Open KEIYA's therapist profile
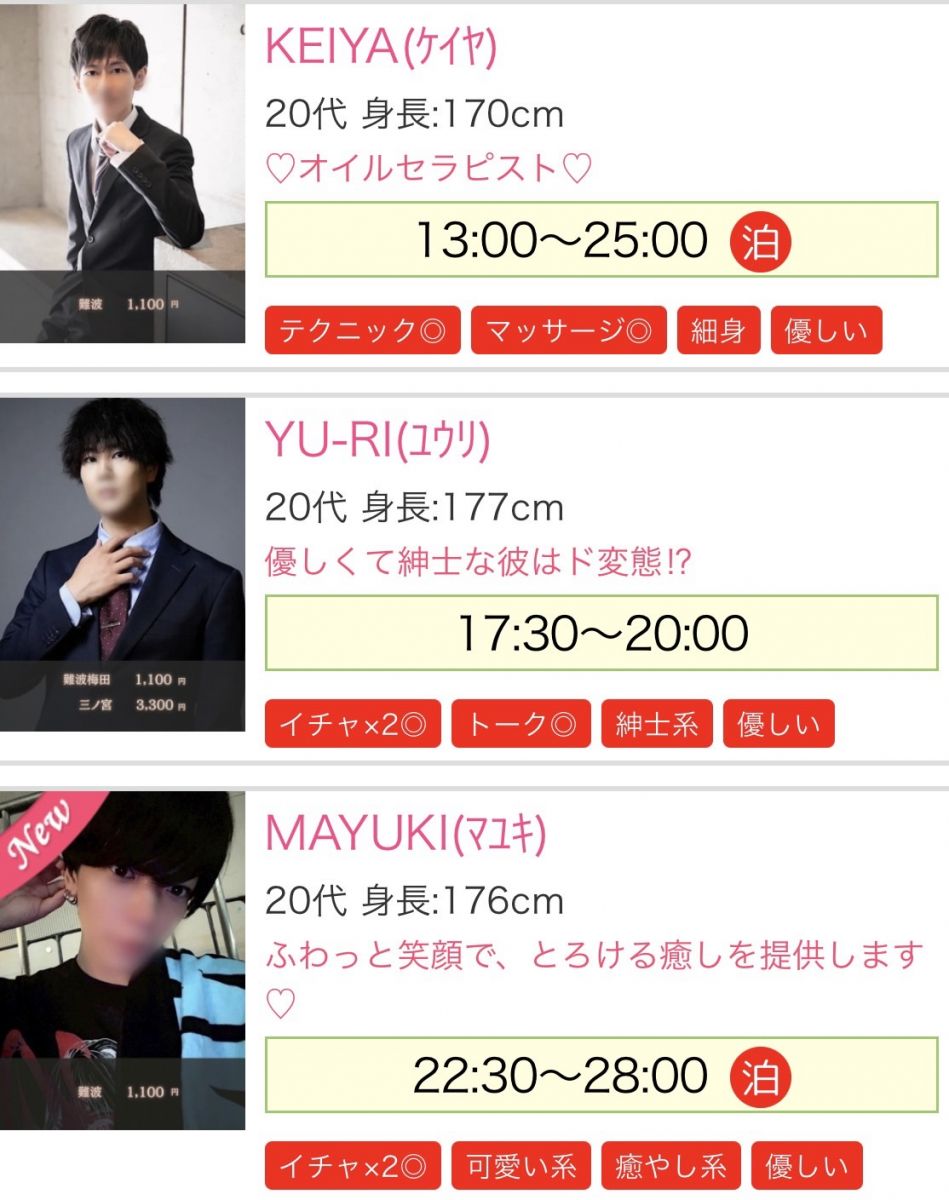Image resolution: width=949 pixels, height=1200 pixels. tap(381, 45)
